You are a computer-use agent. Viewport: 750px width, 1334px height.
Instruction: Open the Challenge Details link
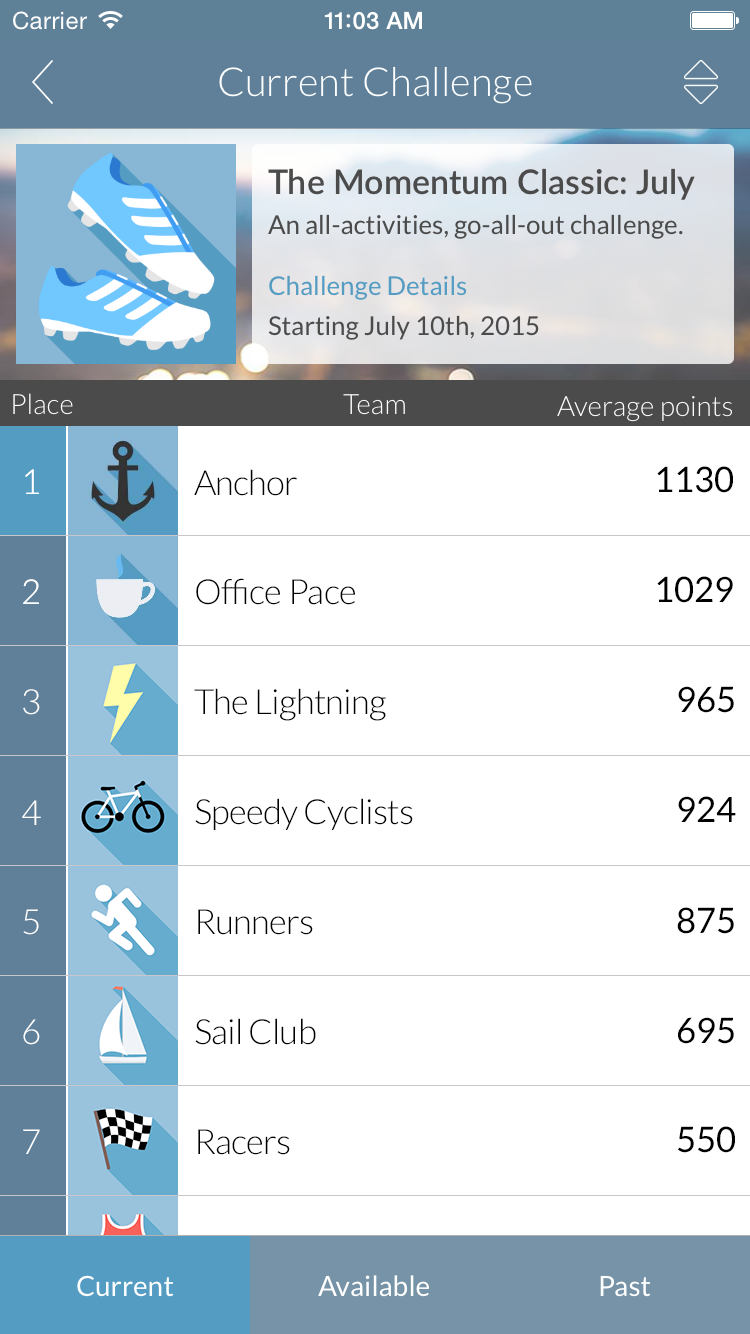[367, 286]
